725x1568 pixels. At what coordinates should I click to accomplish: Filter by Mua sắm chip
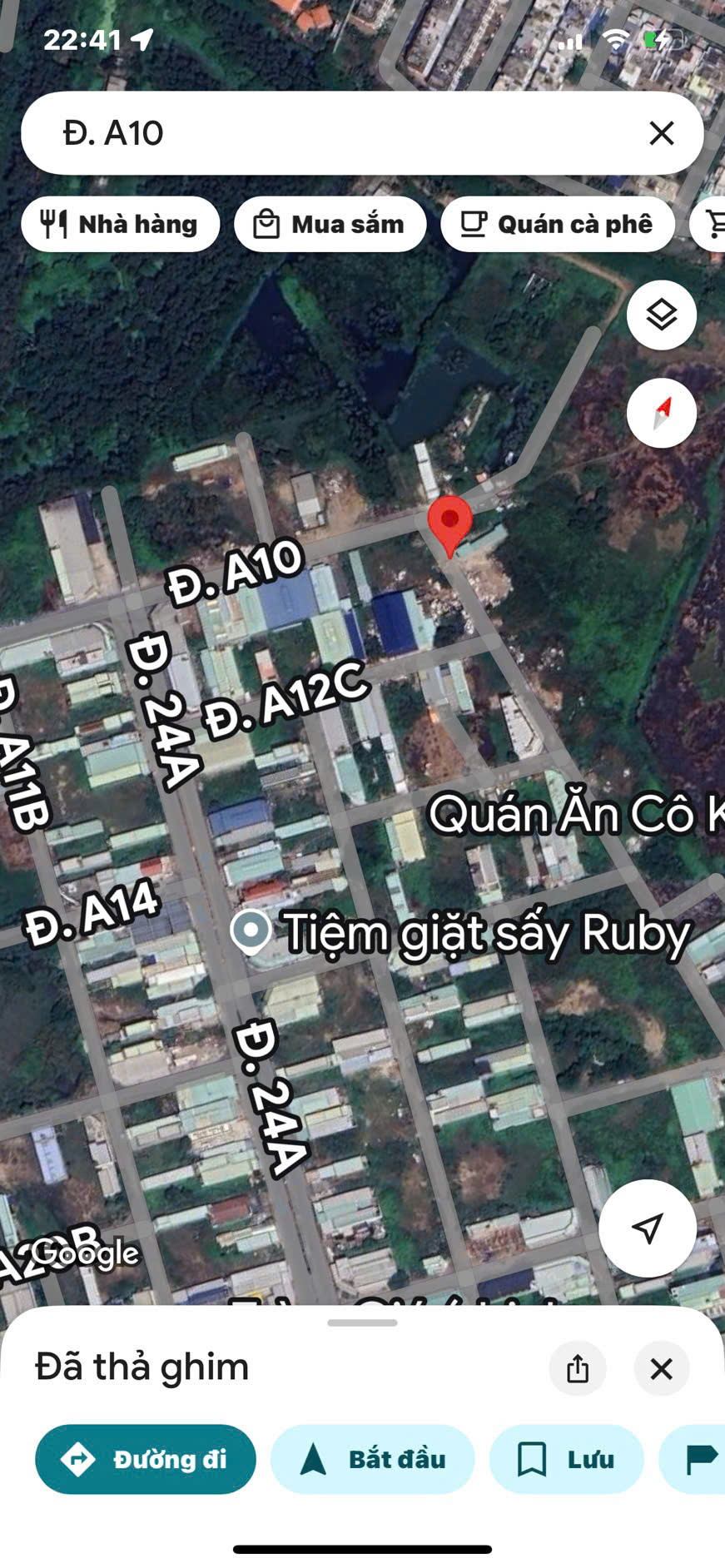pyautogui.click(x=330, y=224)
